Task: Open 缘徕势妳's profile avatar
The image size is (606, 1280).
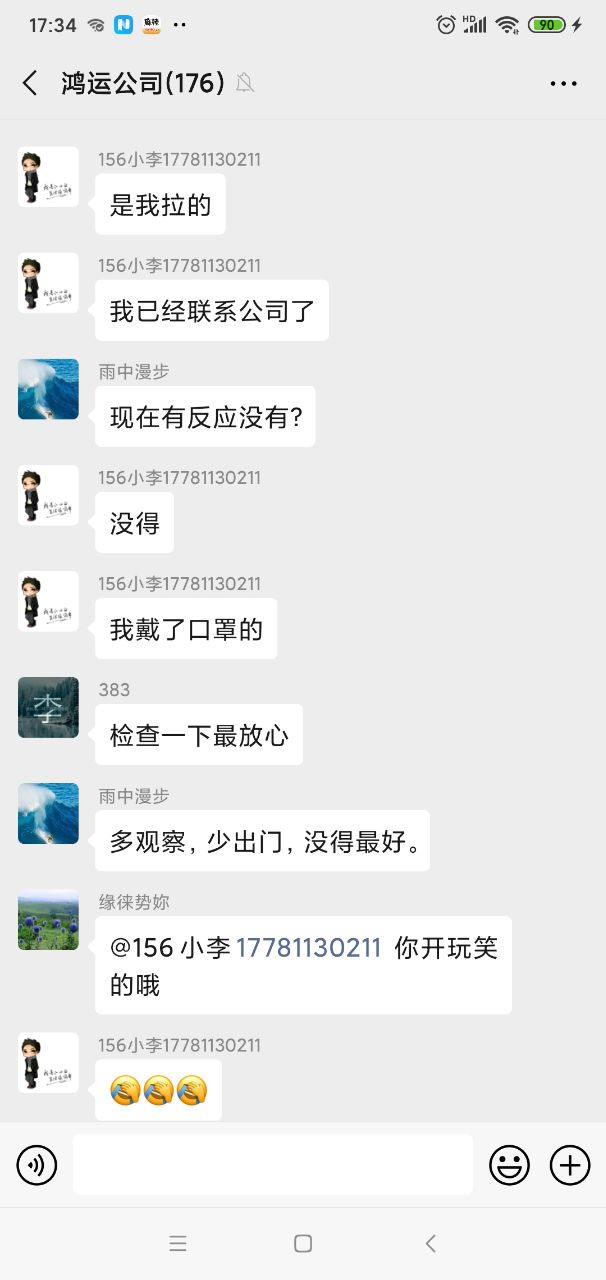Action: click(x=48, y=919)
